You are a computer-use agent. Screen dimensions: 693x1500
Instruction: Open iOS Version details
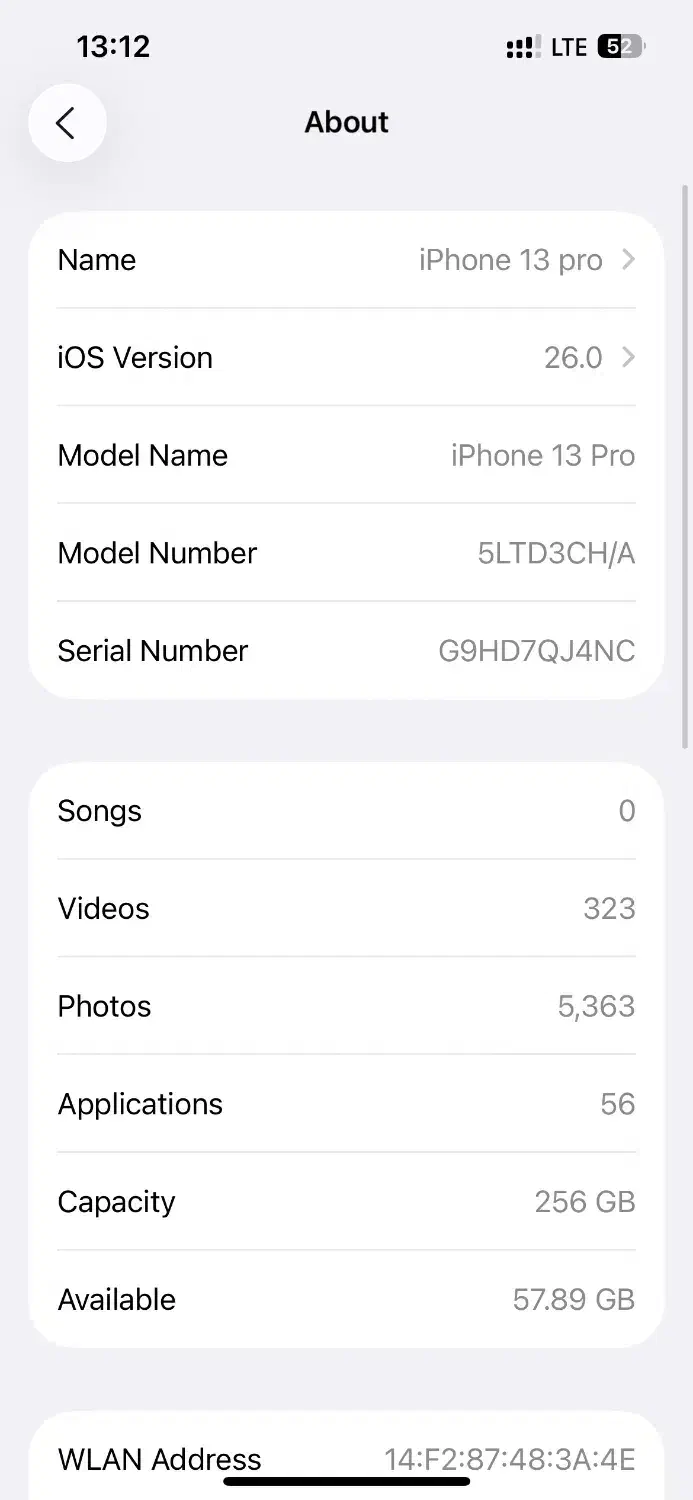coord(346,358)
